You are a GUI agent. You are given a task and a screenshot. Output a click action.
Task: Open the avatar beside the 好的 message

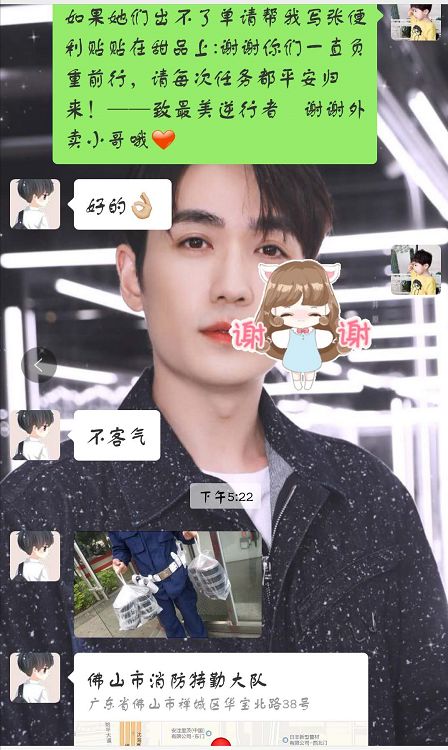click(35, 204)
